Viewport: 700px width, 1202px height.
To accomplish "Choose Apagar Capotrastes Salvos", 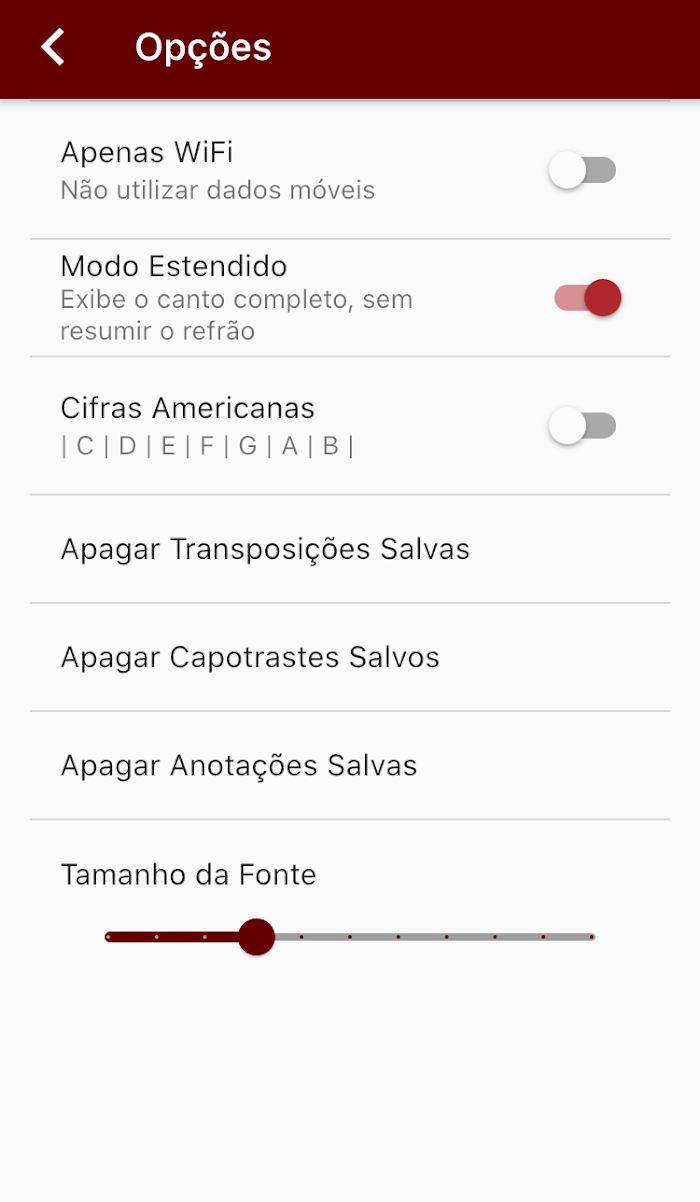I will 350,657.
